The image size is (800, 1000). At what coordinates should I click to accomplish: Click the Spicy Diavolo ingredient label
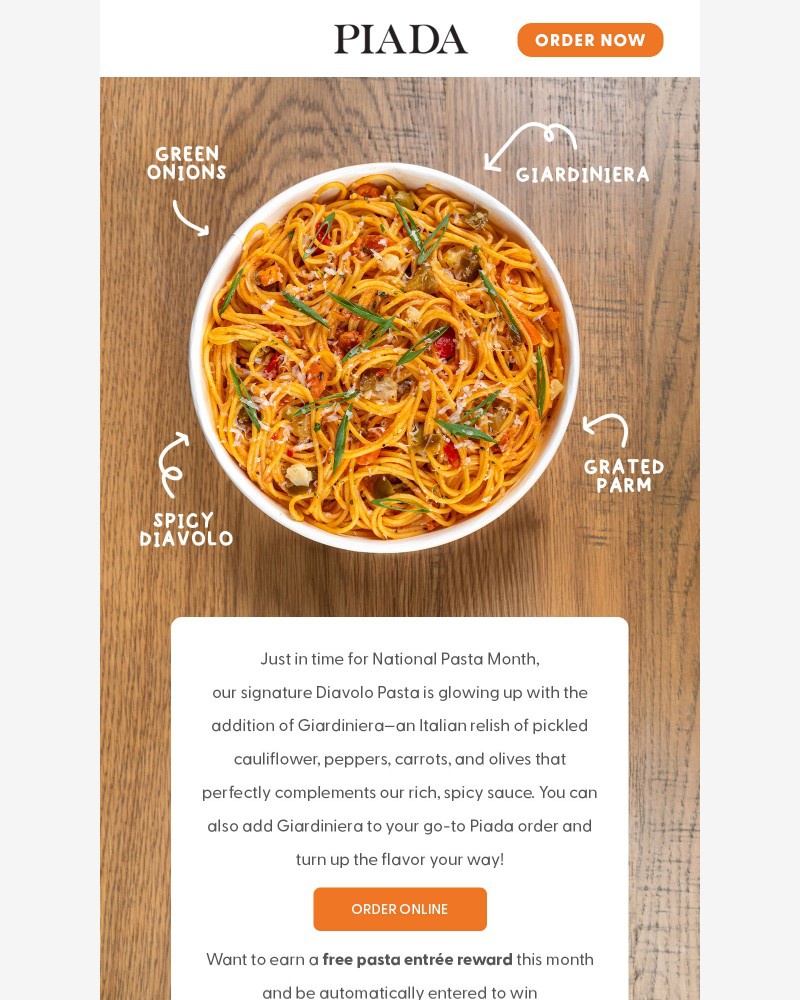(186, 529)
